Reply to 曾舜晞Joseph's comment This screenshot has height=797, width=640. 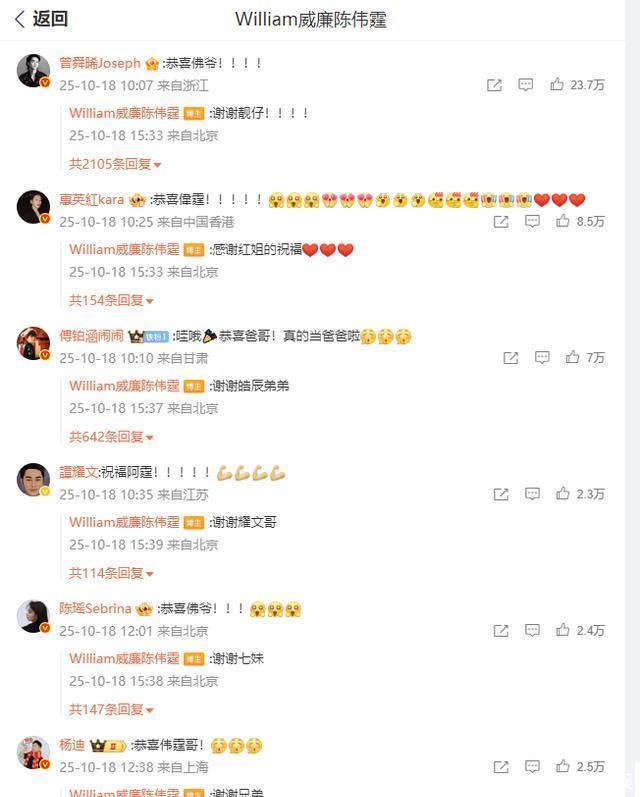[x=525, y=85]
